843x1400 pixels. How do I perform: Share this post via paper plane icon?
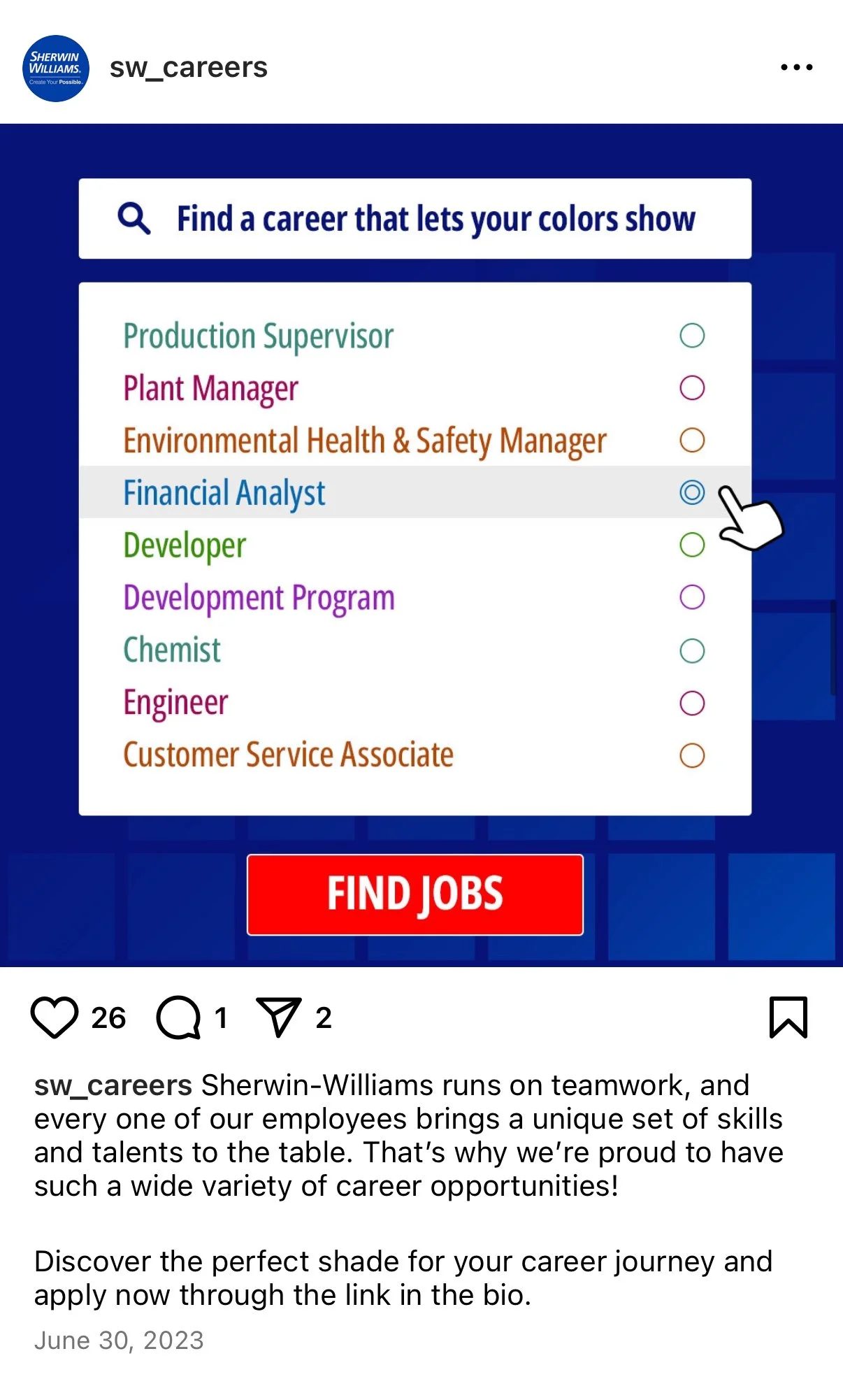(279, 1017)
